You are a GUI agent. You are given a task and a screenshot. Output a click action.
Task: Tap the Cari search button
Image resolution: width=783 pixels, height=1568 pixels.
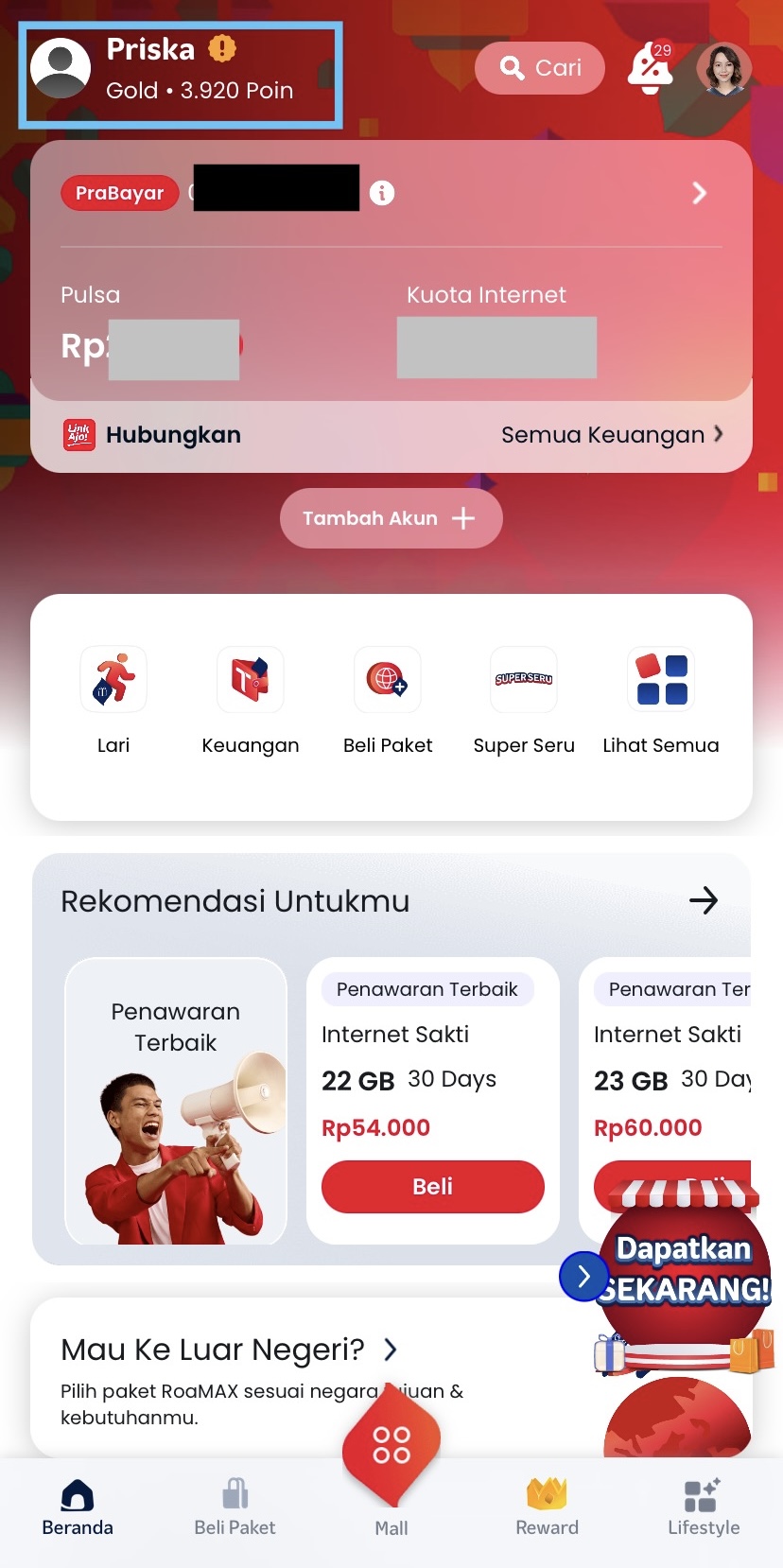(x=539, y=68)
